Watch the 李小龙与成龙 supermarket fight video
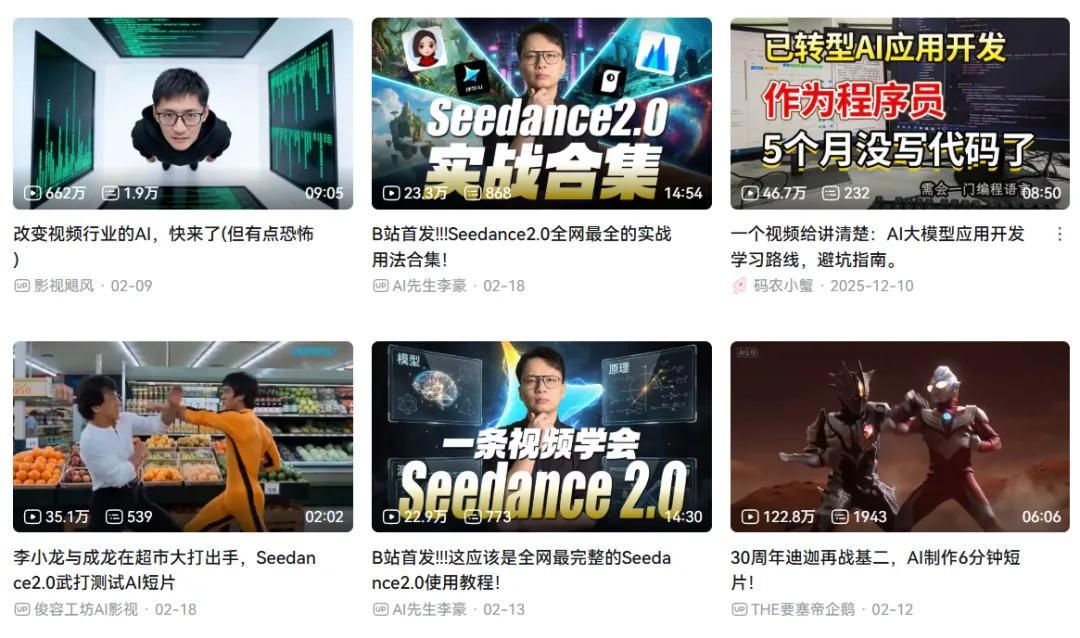Viewport: 1080px width, 638px height. point(183,437)
